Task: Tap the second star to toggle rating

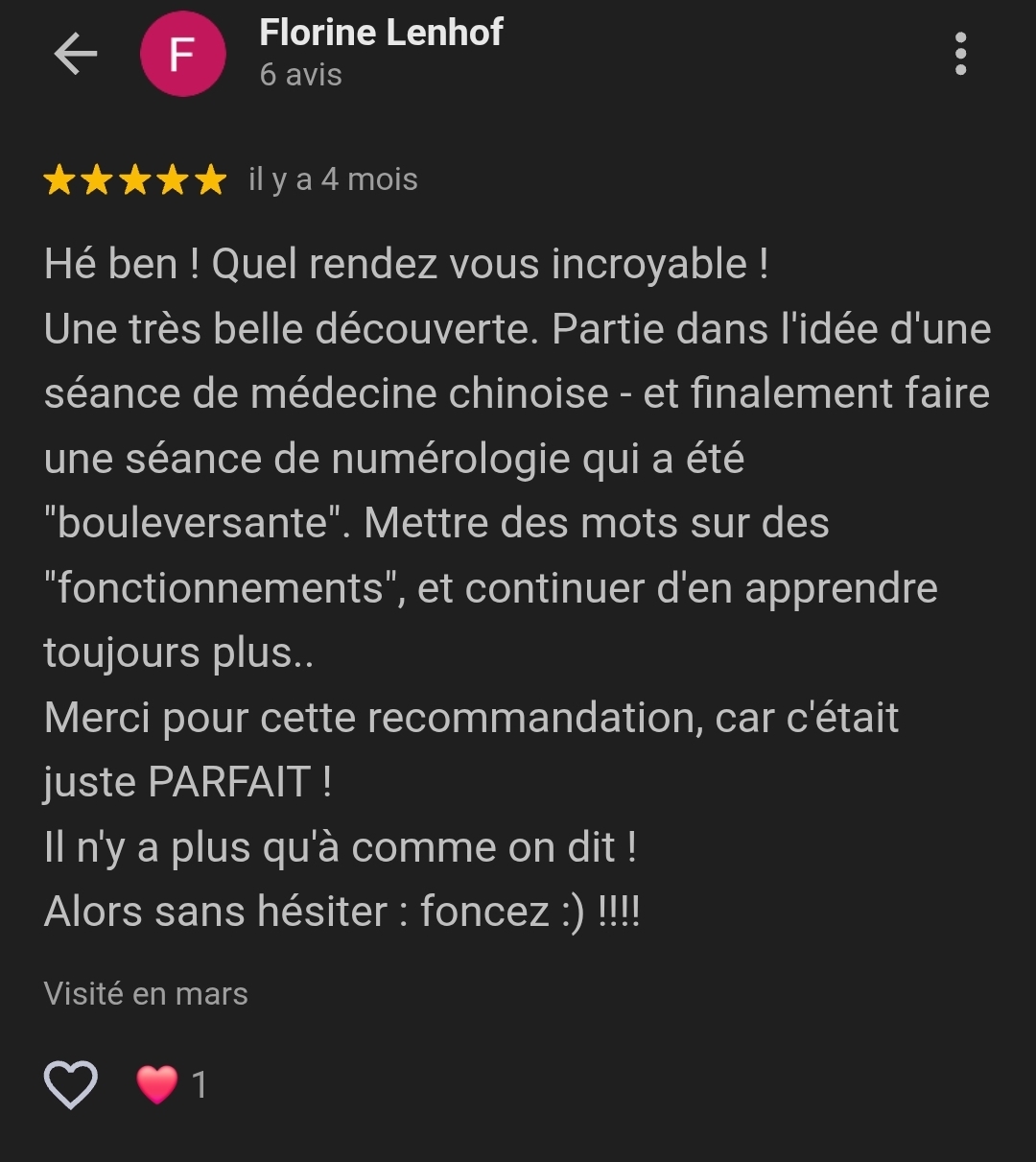Action: [x=98, y=178]
